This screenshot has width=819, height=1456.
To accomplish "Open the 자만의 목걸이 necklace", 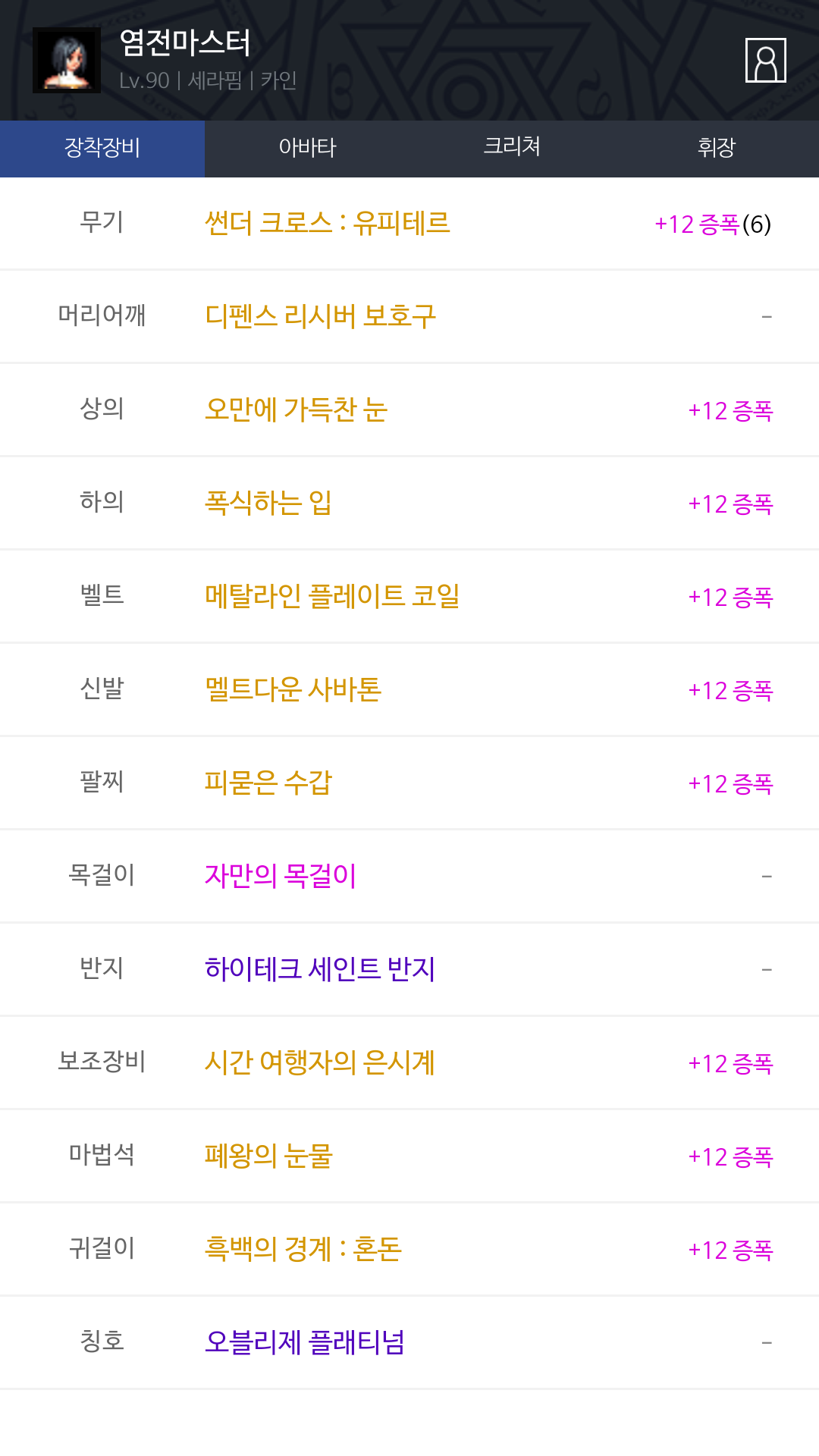I will 281,876.
